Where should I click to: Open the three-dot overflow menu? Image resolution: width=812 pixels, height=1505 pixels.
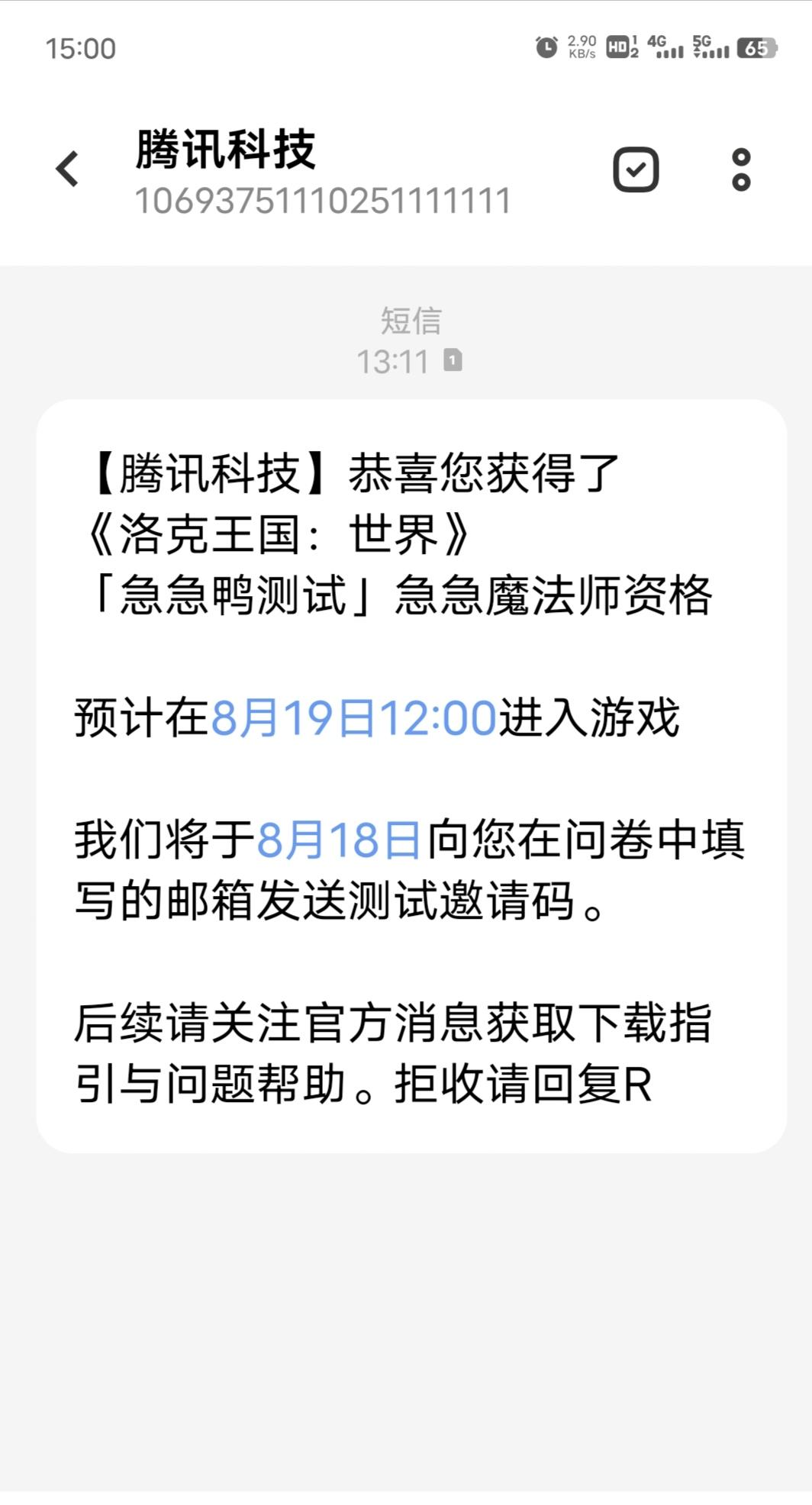(x=741, y=169)
